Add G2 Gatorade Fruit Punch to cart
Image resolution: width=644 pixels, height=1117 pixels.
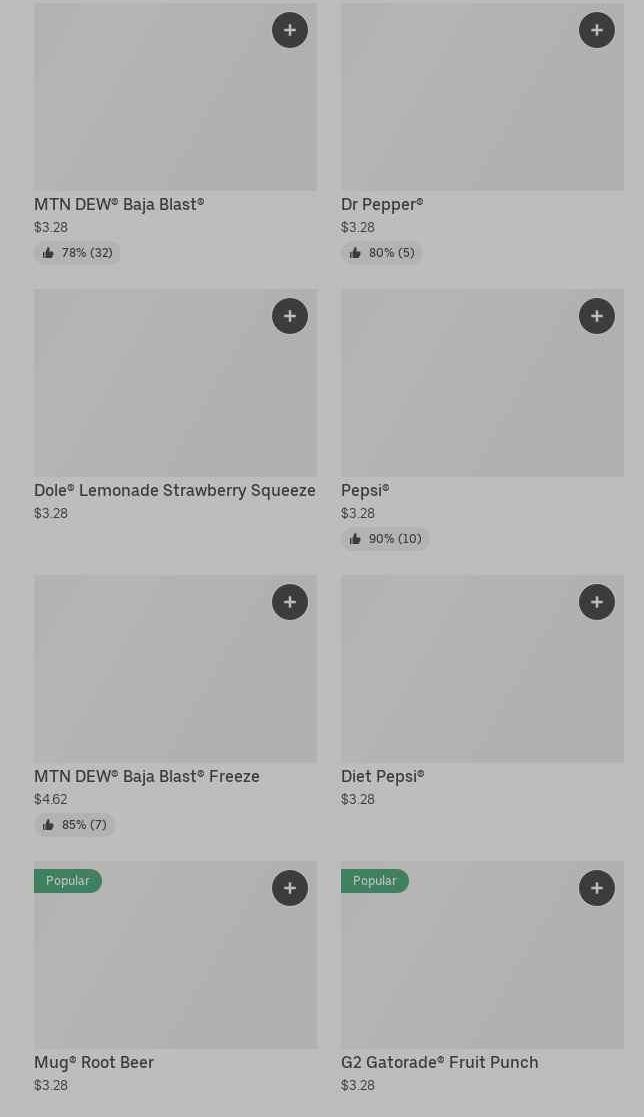597,888
